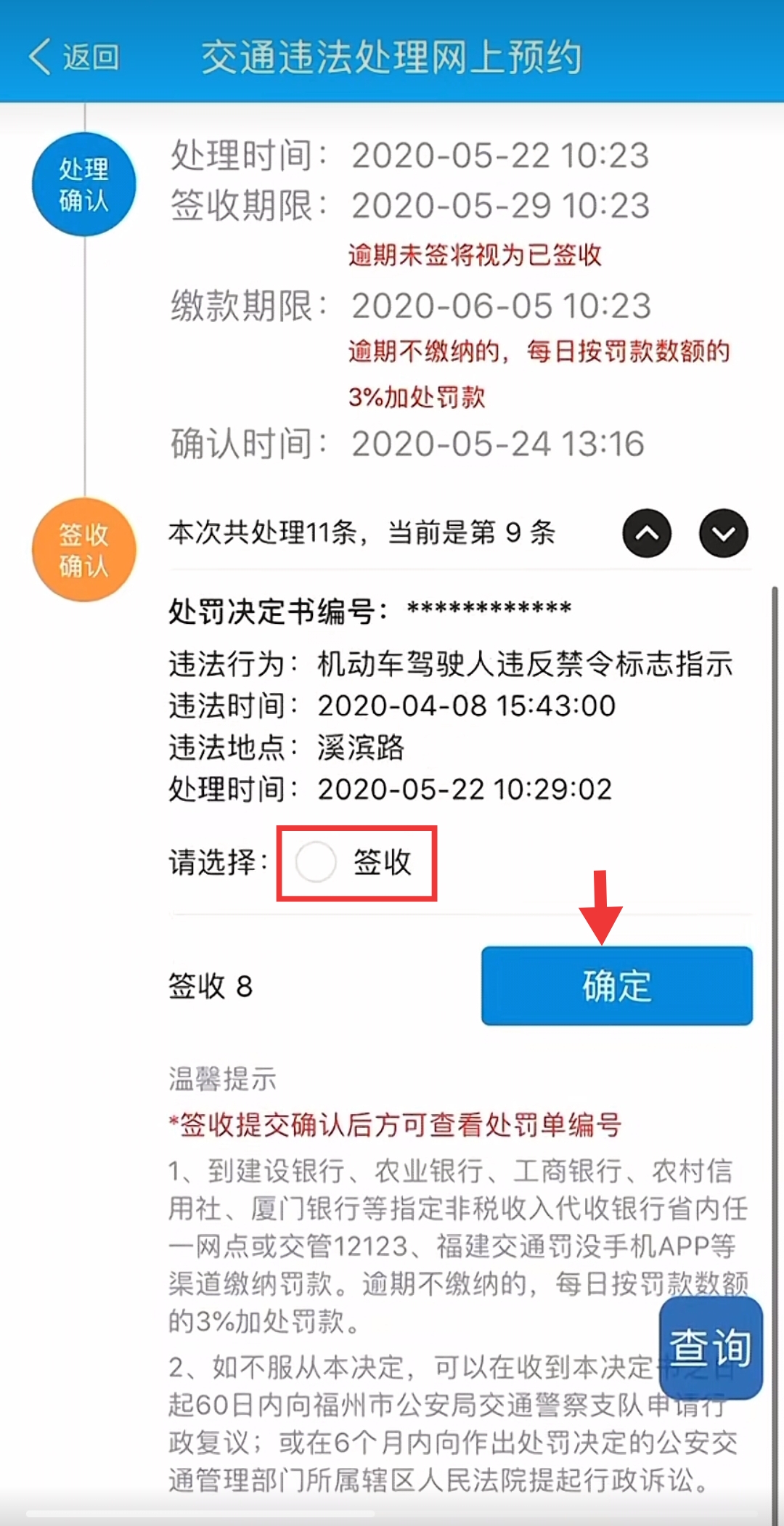The height and width of the screenshot is (1526, 784).
Task: Go to next violation record with down arrow
Action: tap(723, 533)
